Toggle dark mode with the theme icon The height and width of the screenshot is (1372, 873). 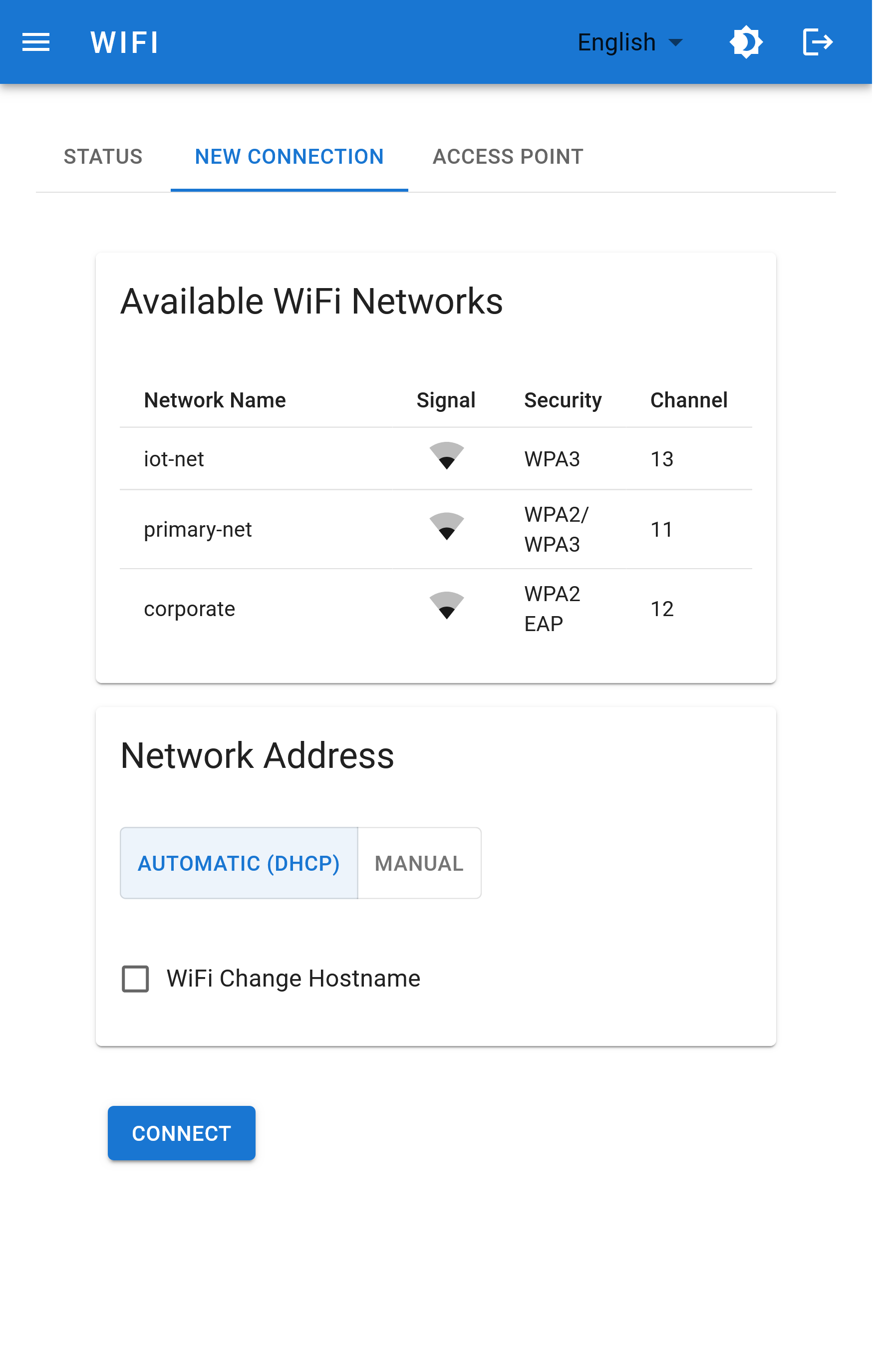click(x=747, y=41)
